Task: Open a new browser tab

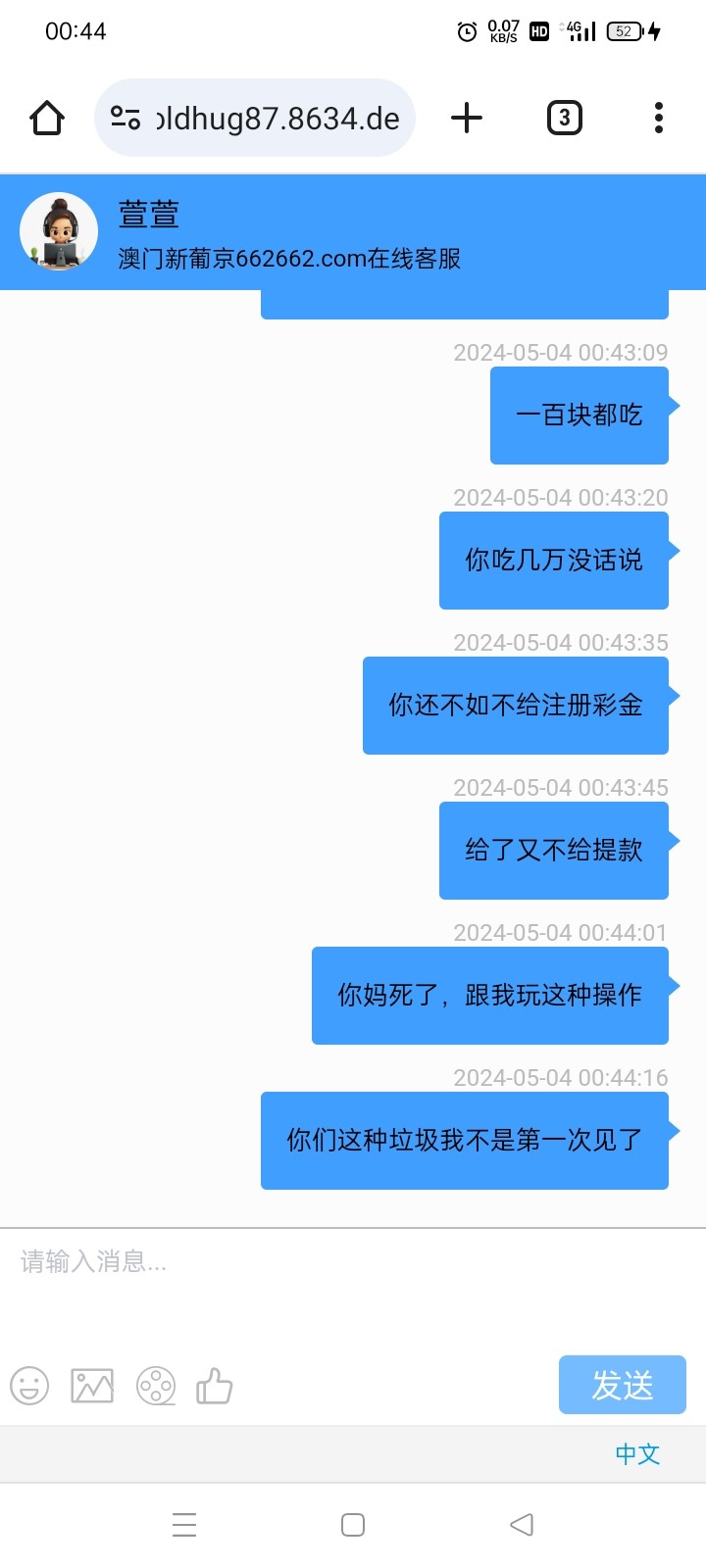Action: 467,119
